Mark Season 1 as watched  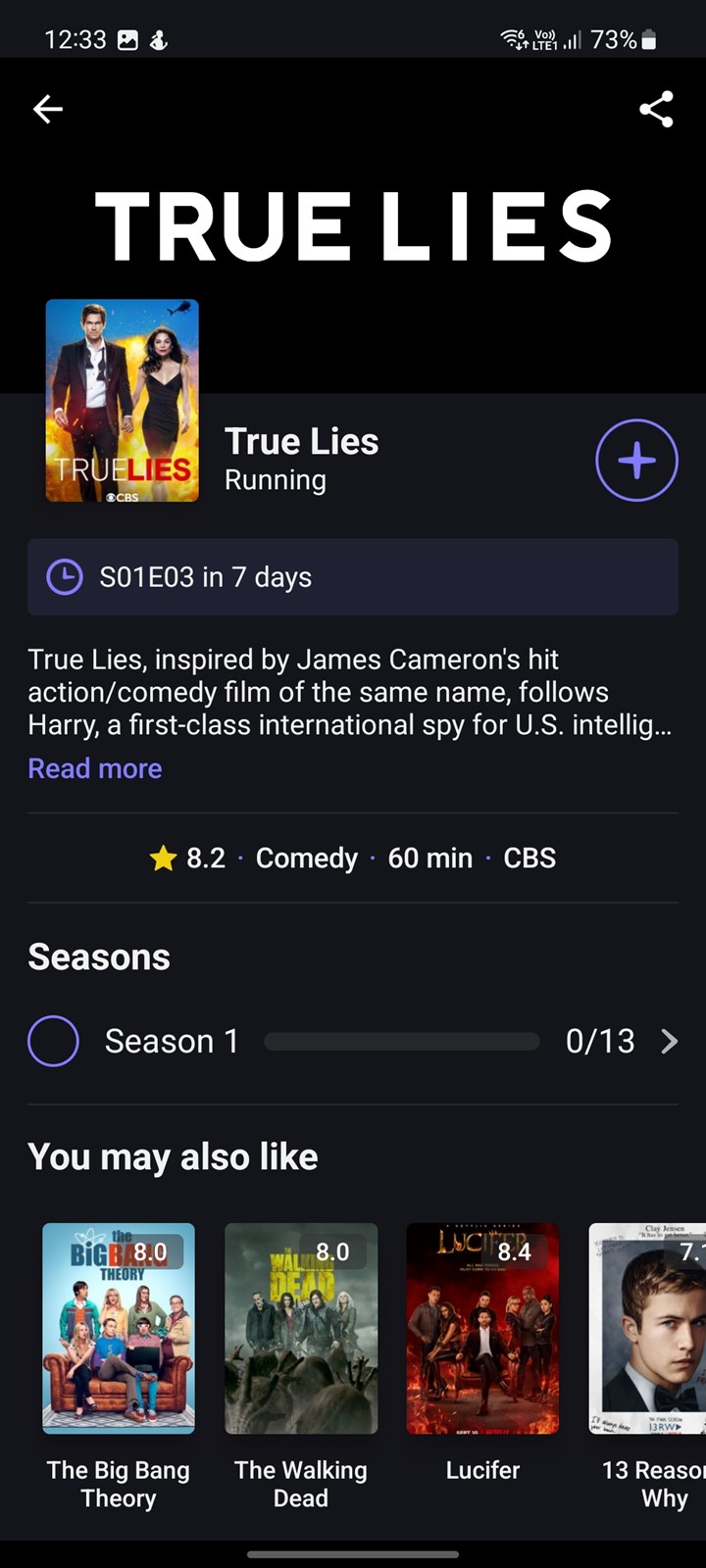(53, 1041)
